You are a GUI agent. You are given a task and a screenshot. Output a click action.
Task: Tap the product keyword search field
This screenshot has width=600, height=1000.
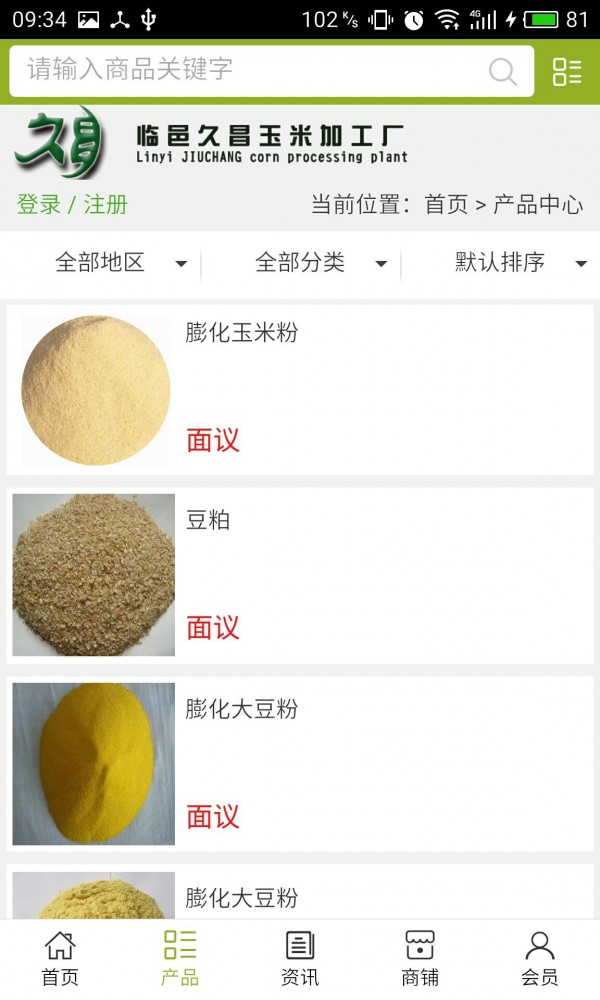tap(250, 70)
